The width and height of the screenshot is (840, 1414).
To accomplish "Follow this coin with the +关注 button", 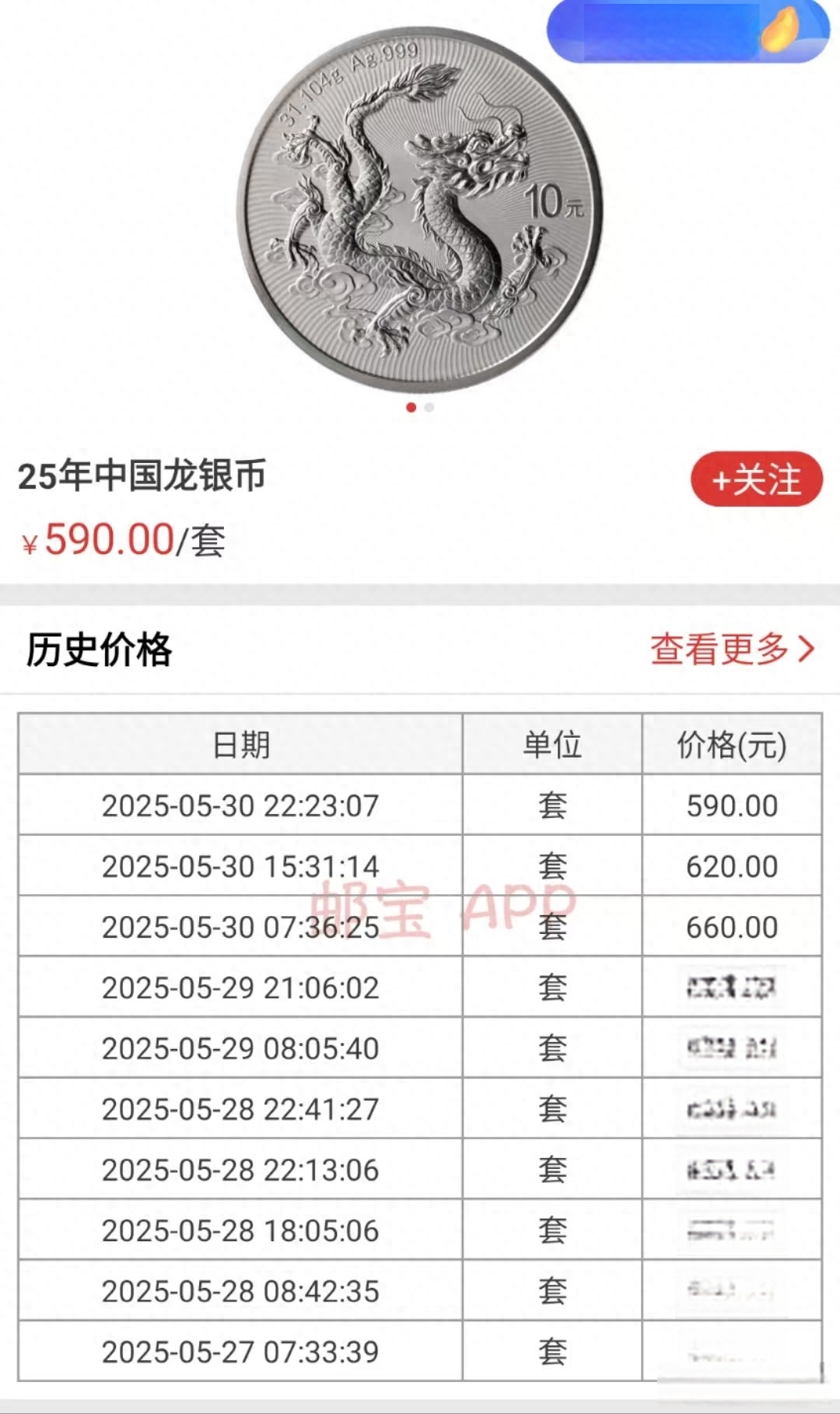I will 756,479.
